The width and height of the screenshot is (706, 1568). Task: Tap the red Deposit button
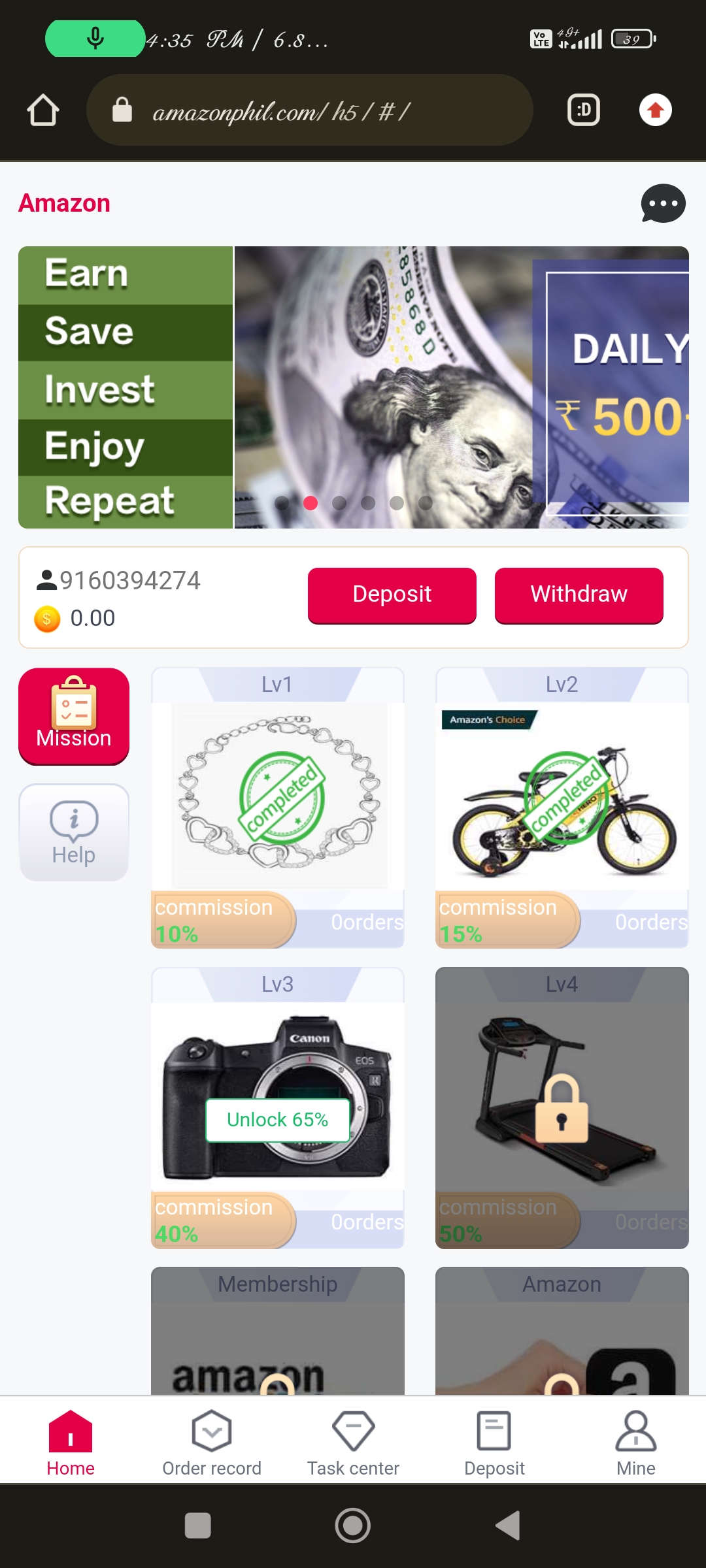pos(392,595)
